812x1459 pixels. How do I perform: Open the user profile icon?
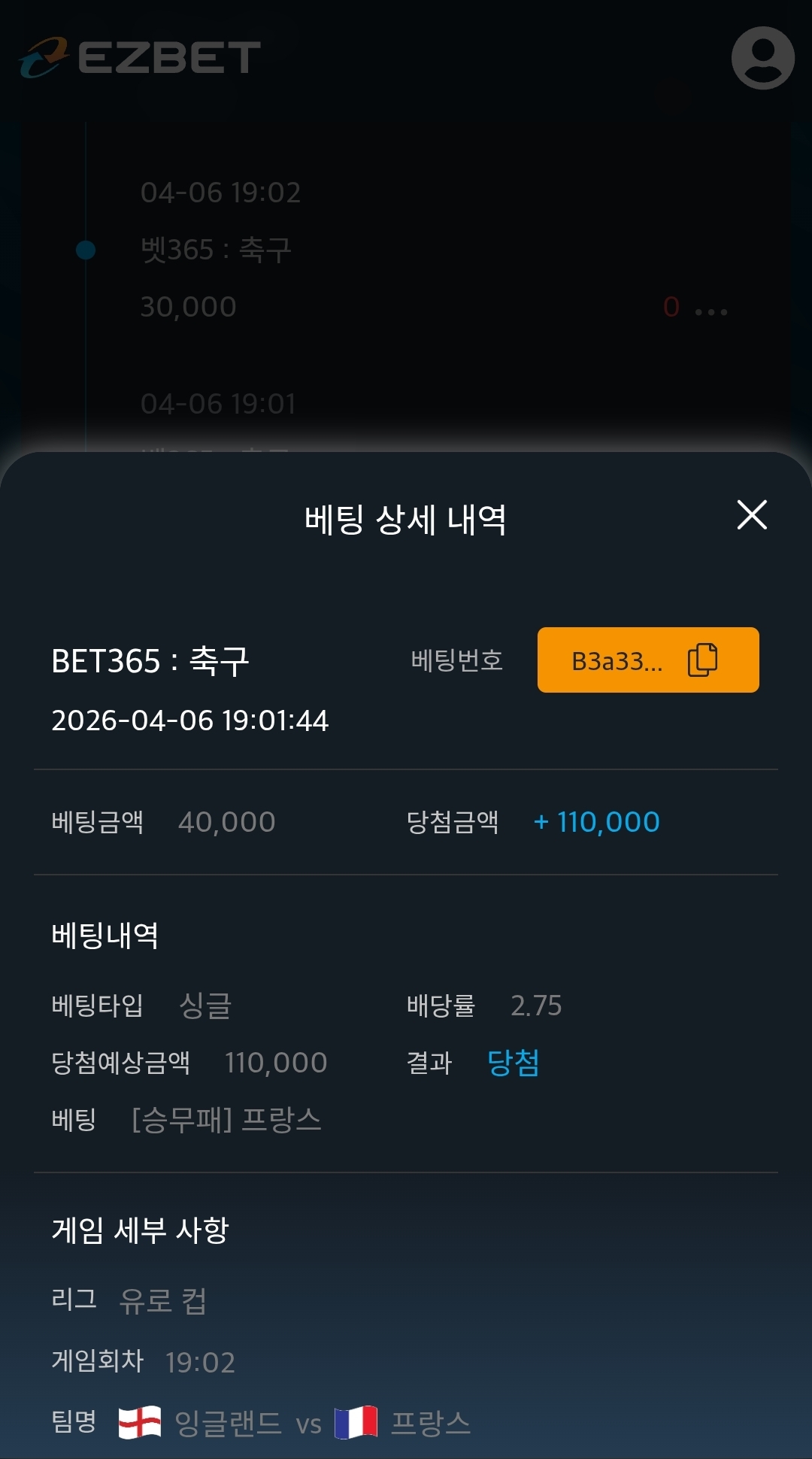click(x=762, y=58)
